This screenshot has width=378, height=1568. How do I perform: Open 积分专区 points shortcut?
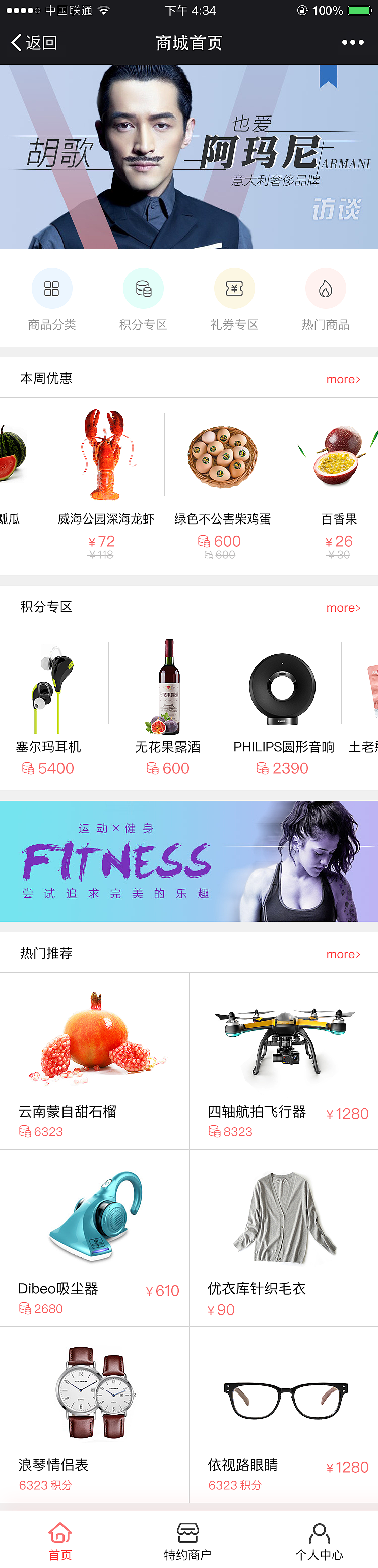[143, 299]
